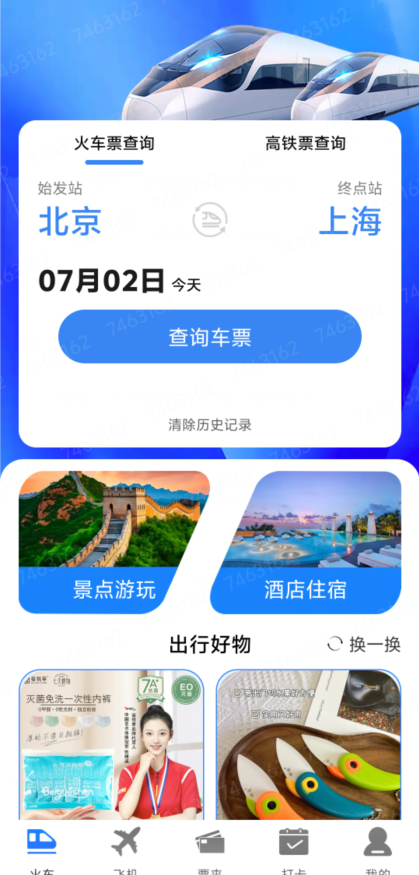Change destination station 上海
The image size is (419, 875).
[350, 222]
